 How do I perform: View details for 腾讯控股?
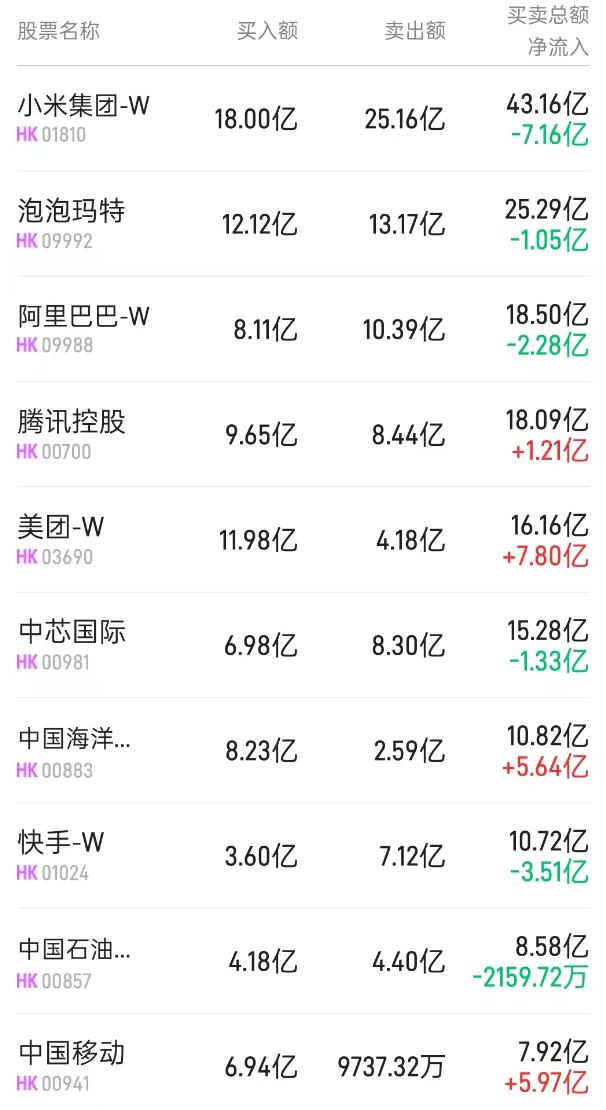303,435
